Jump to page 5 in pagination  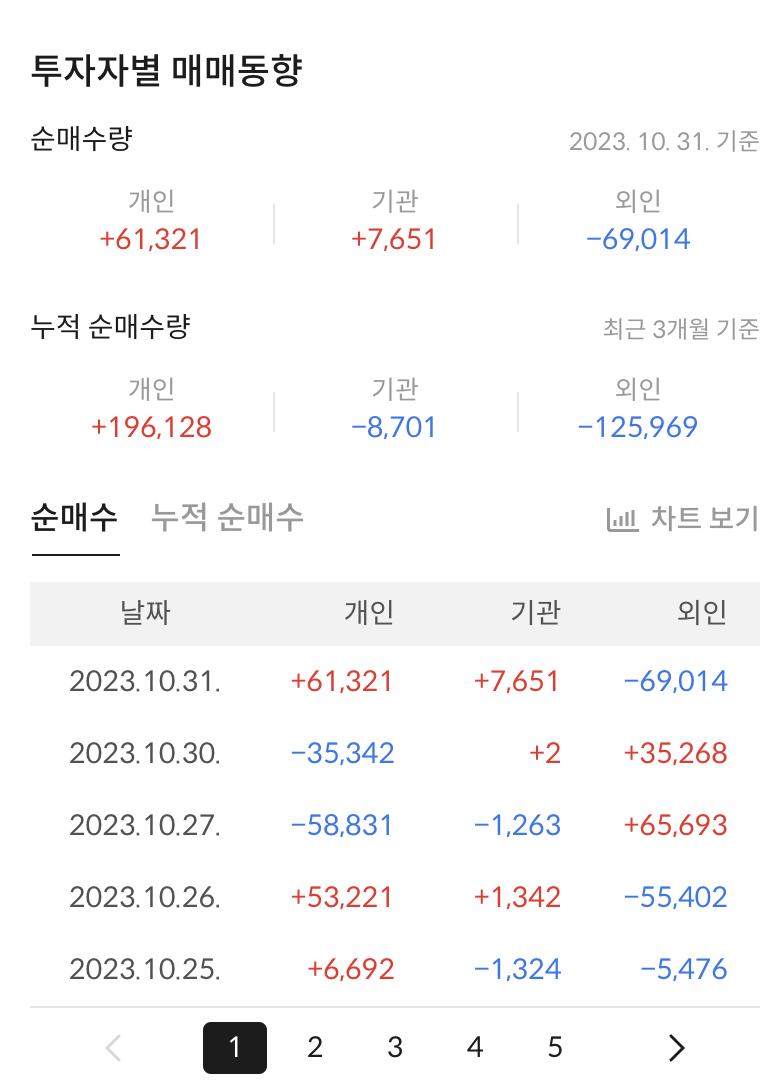click(x=554, y=1047)
